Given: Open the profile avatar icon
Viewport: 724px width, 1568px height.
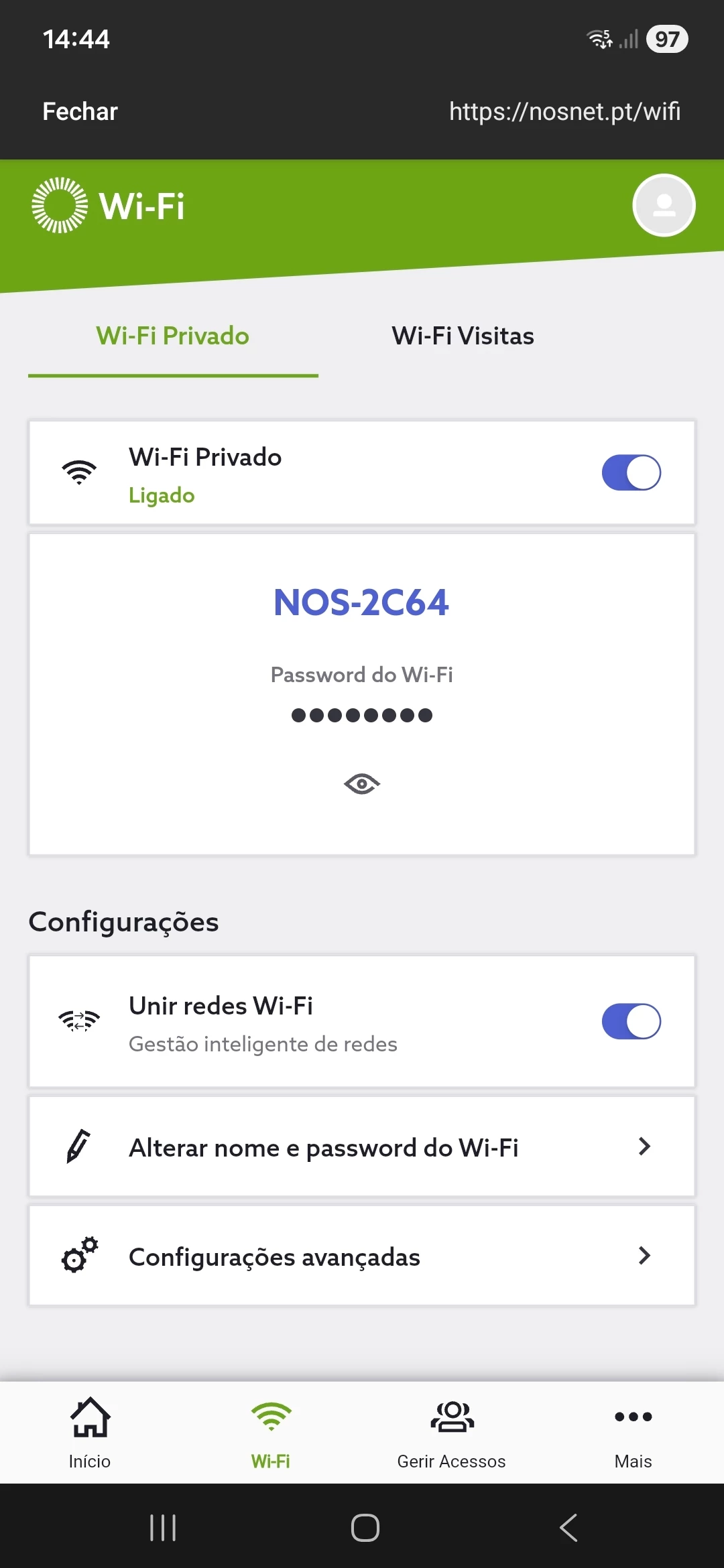Looking at the screenshot, I should click(x=664, y=205).
